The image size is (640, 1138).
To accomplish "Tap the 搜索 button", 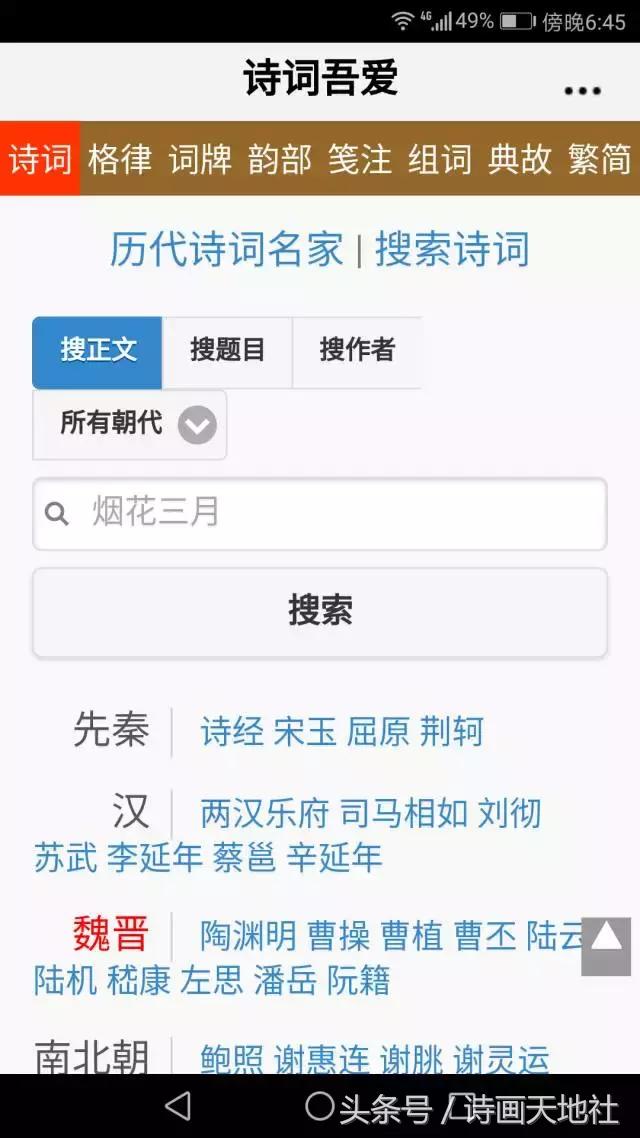I will pos(320,611).
